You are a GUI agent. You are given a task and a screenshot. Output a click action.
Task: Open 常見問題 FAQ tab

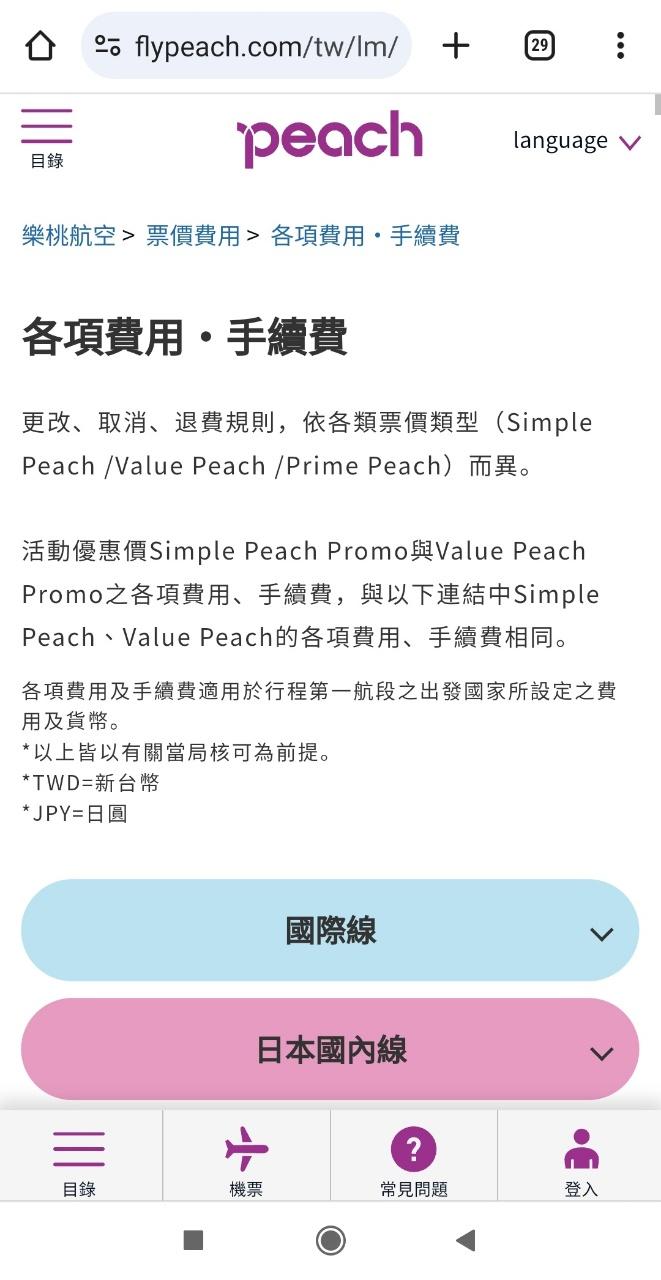413,1160
